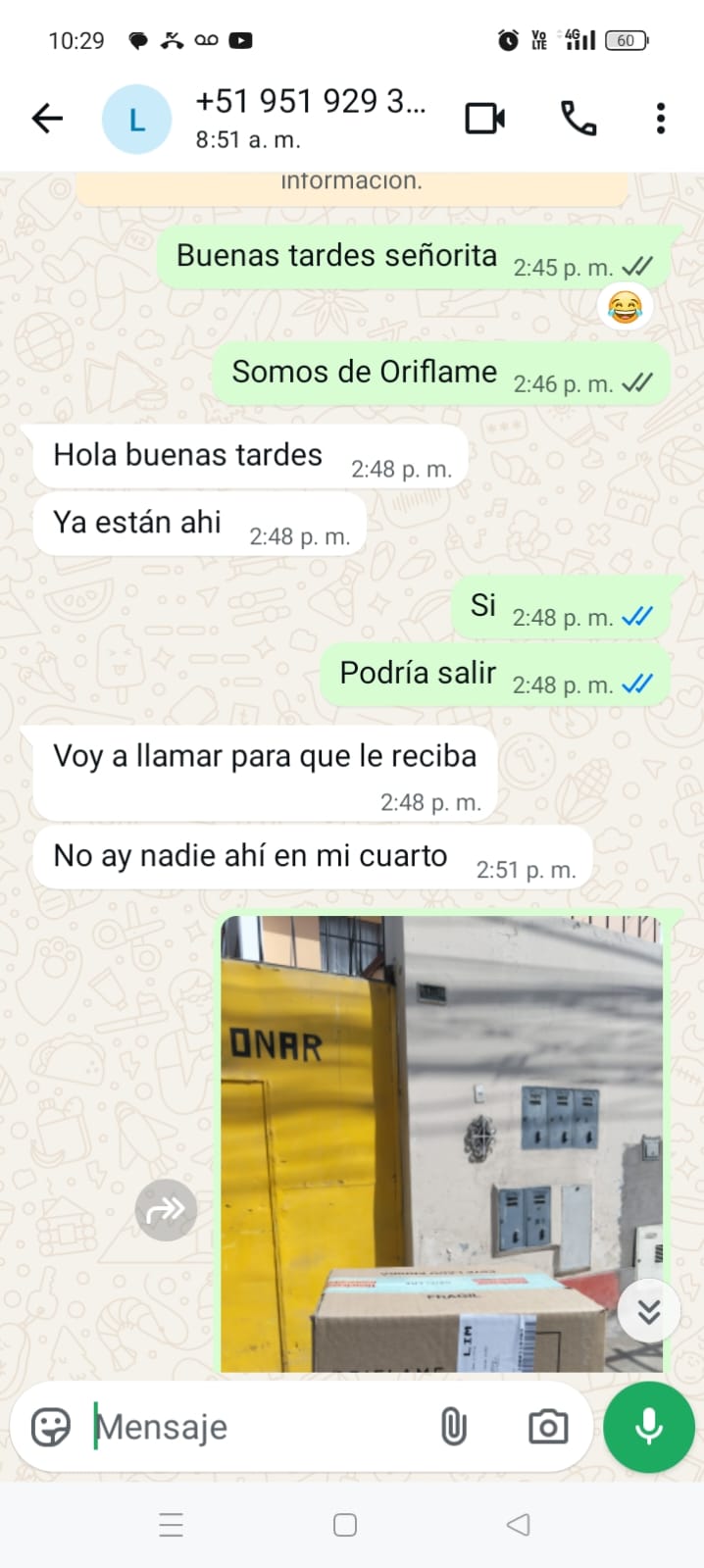704x1568 pixels.
Task: Focus the Mensaje text field
Action: click(255, 1427)
